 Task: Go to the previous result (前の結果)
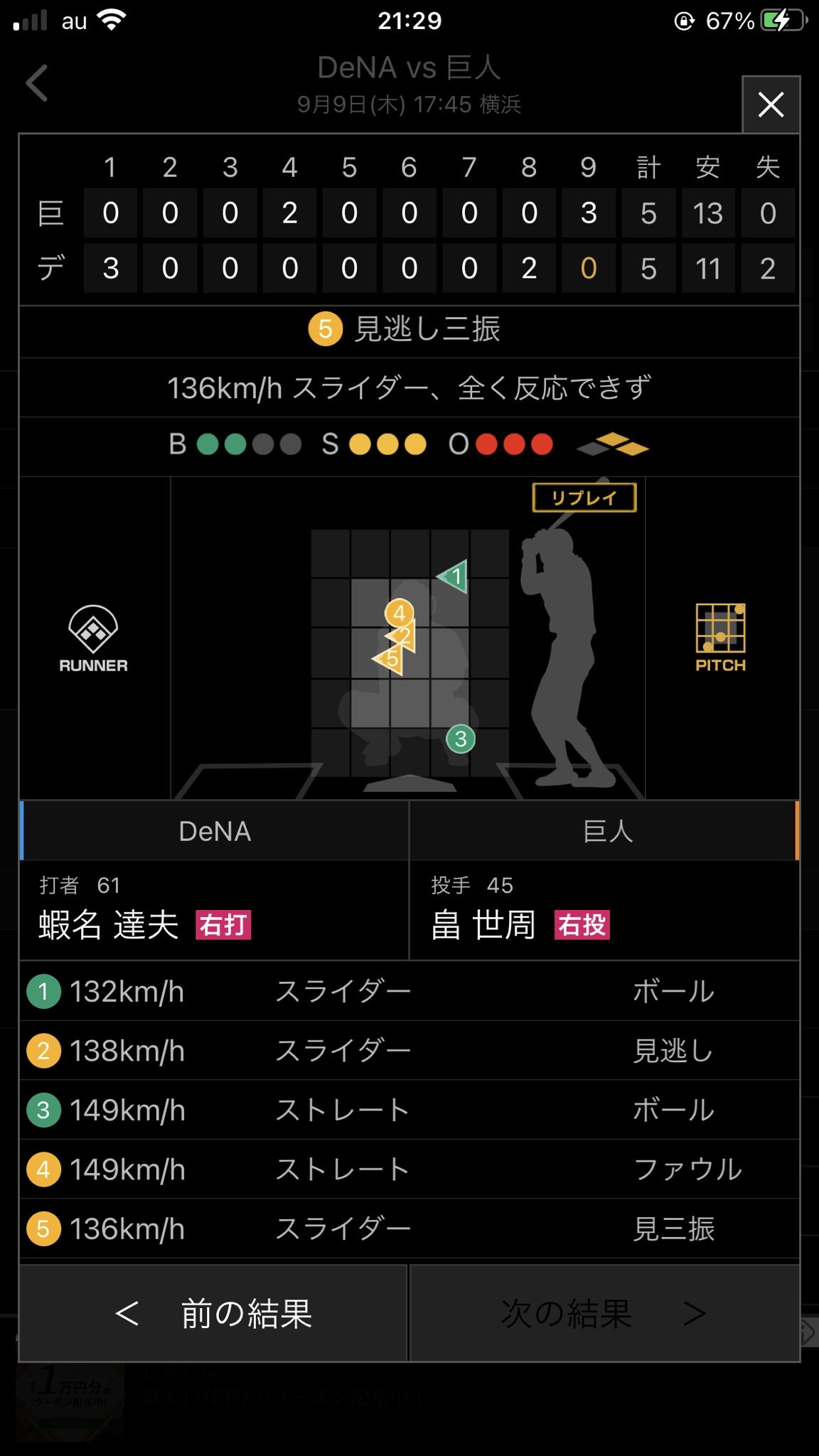(213, 1313)
